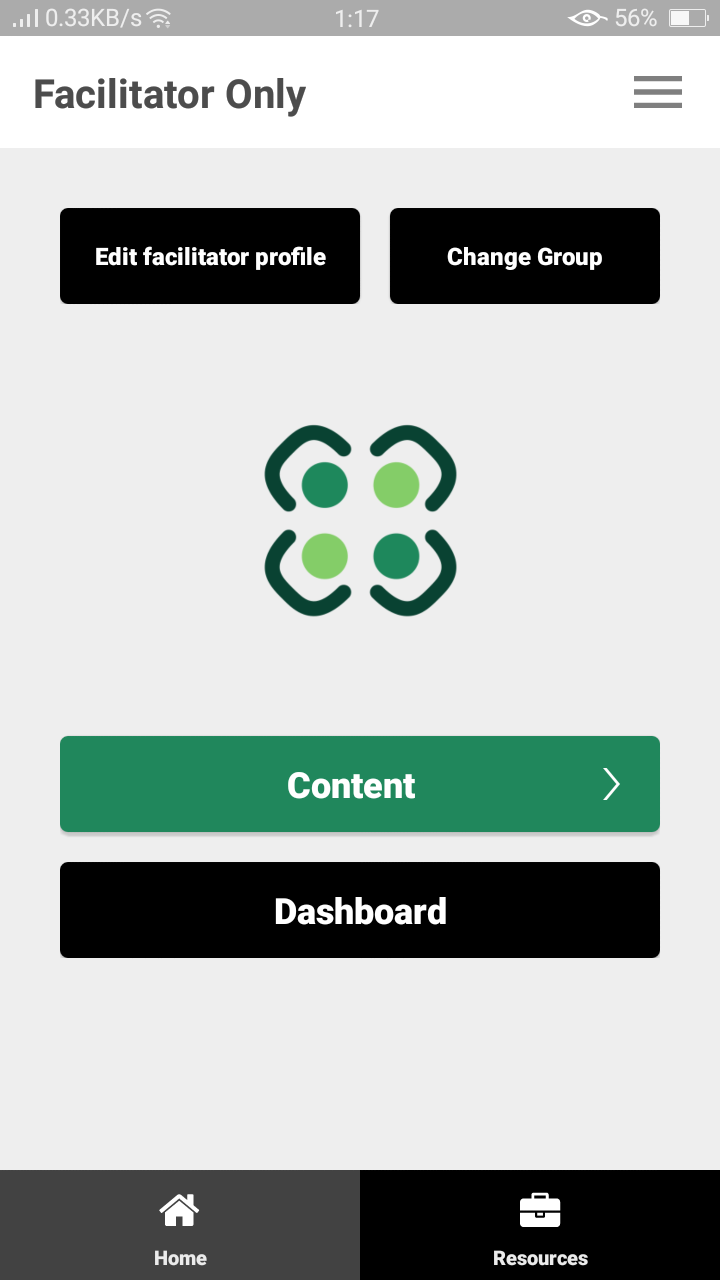Viewport: 720px width, 1280px height.
Task: Switch to the Resources tab
Action: click(540, 1226)
